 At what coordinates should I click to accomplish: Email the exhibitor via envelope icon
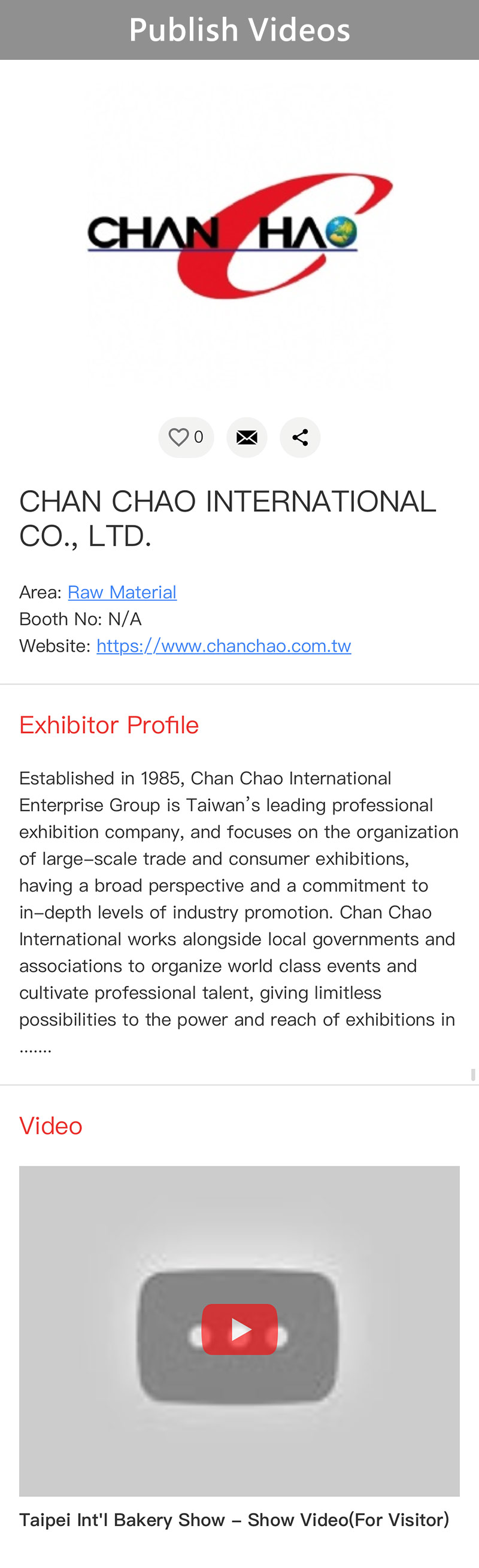[x=247, y=437]
